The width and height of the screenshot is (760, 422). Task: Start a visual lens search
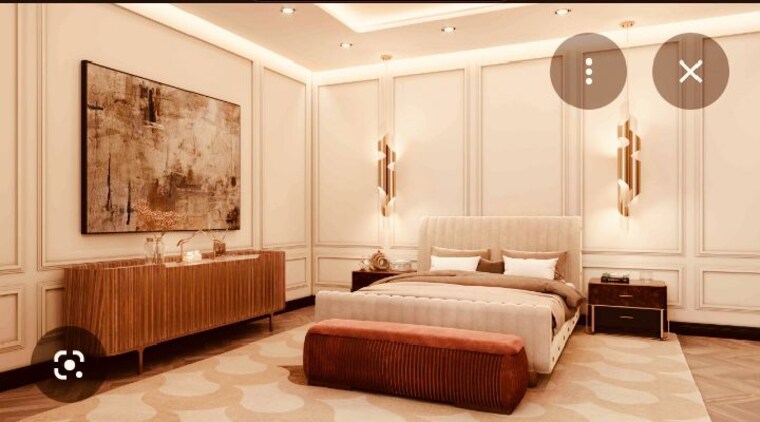(68, 365)
